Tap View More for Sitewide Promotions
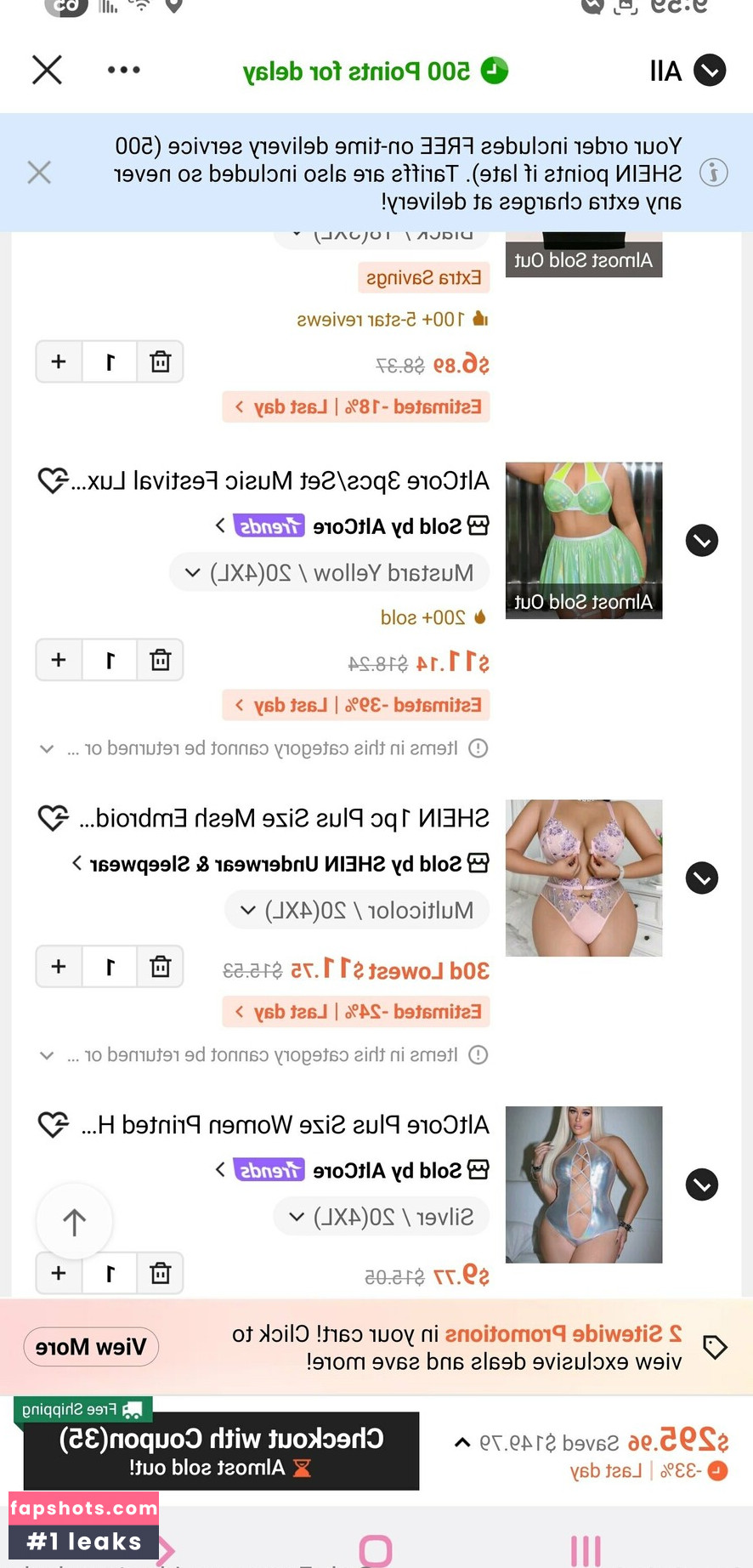Image resolution: width=753 pixels, height=1568 pixels. [x=91, y=1347]
